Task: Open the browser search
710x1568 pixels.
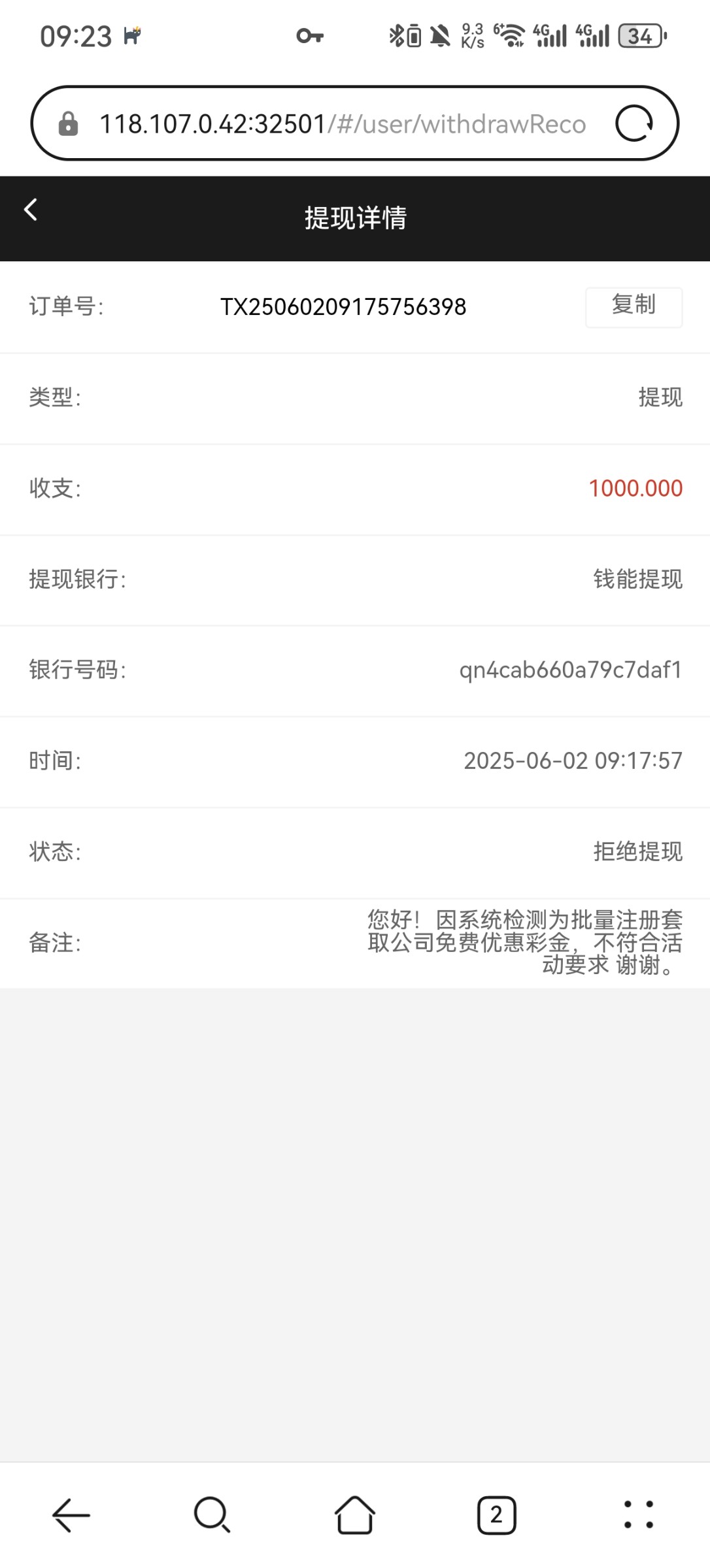Action: click(212, 1514)
